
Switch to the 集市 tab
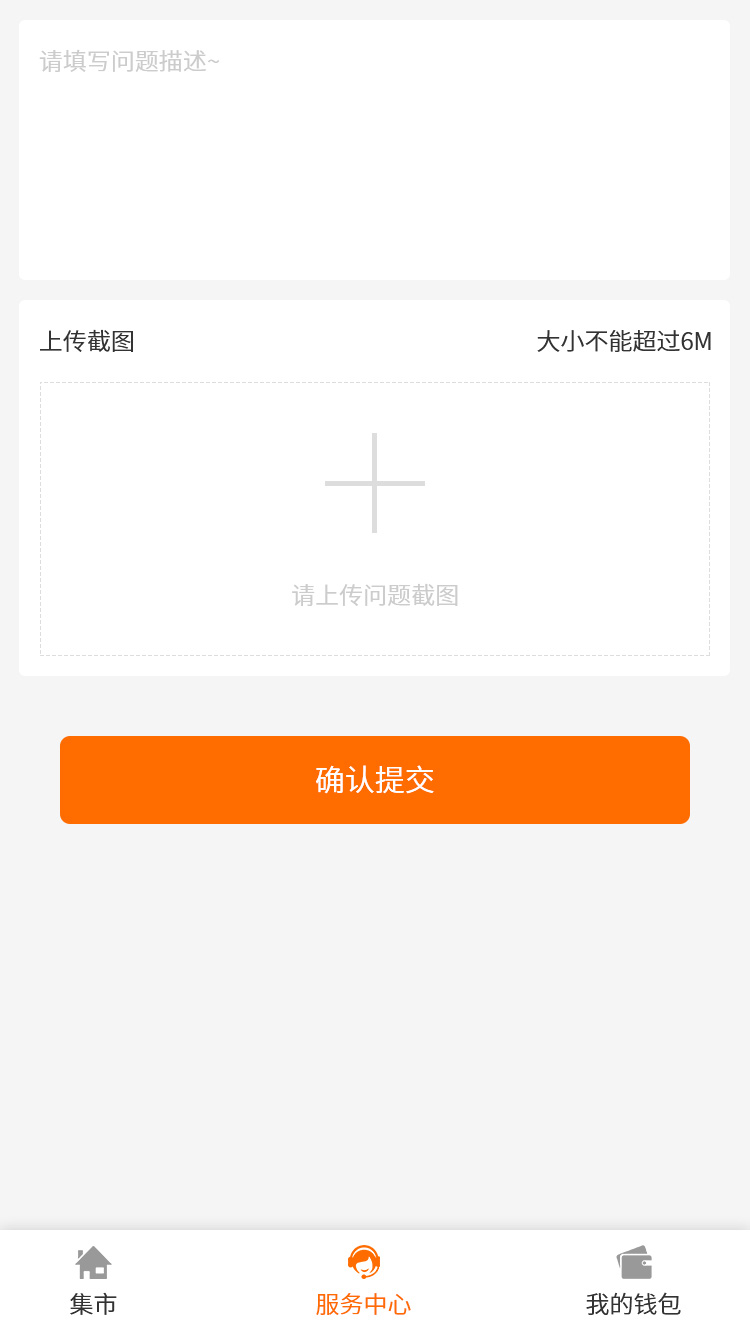(94, 1282)
